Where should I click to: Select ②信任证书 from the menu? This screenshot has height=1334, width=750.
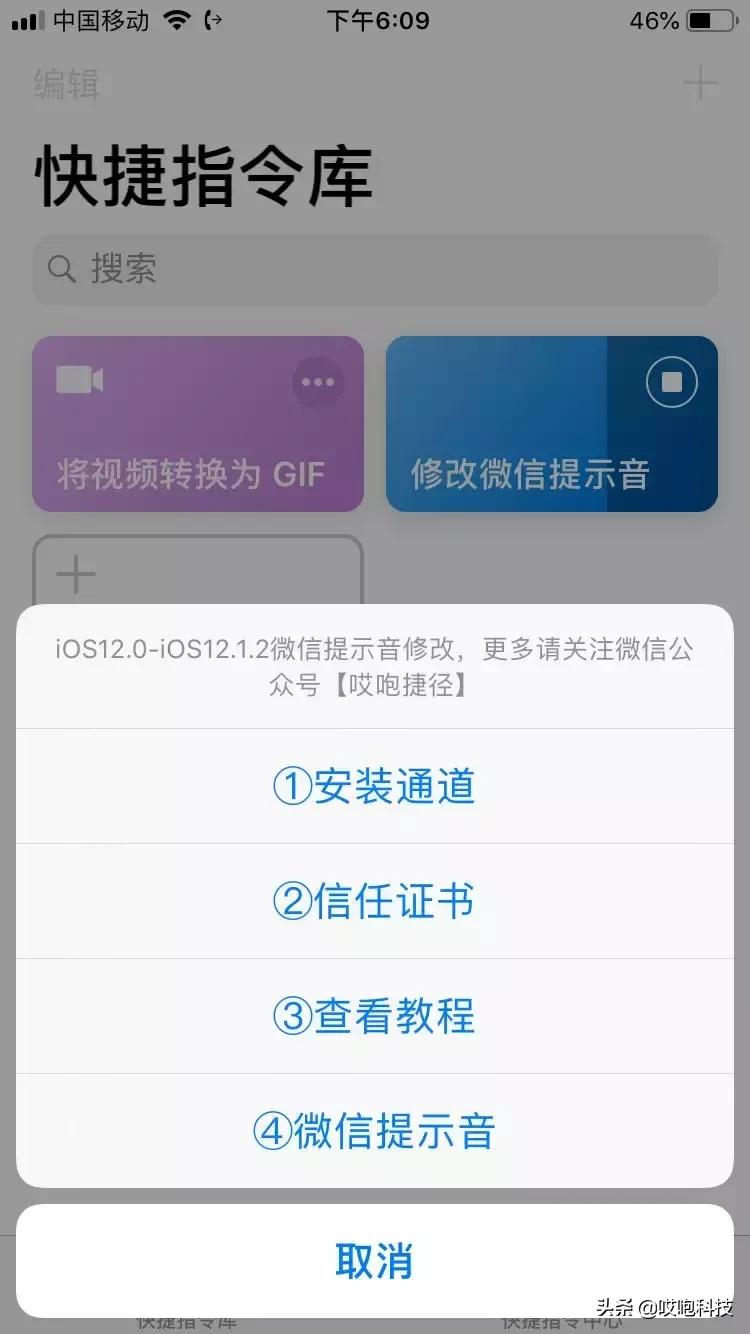pos(374,901)
